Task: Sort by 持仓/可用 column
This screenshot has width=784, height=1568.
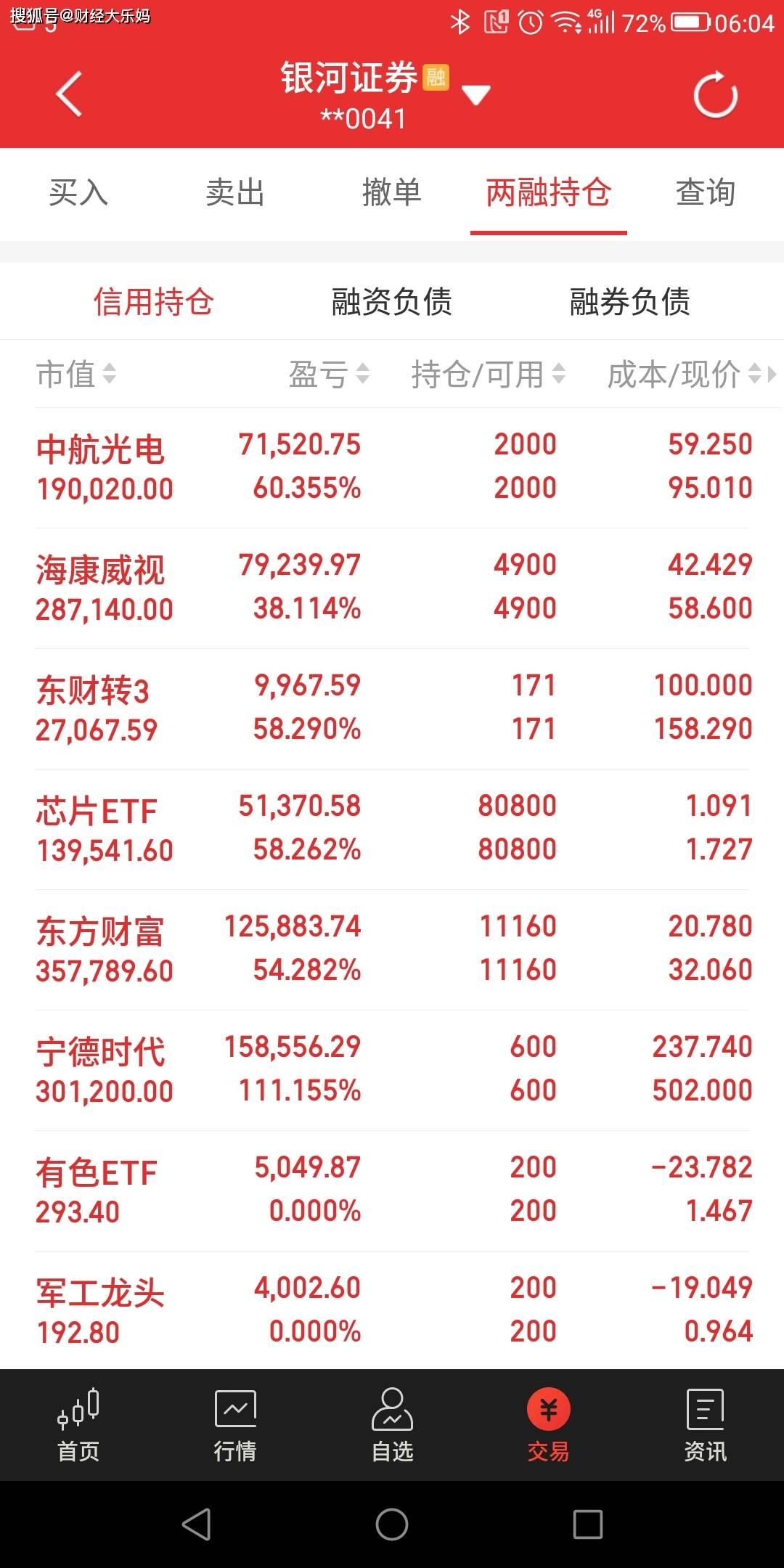Action: 488,375
